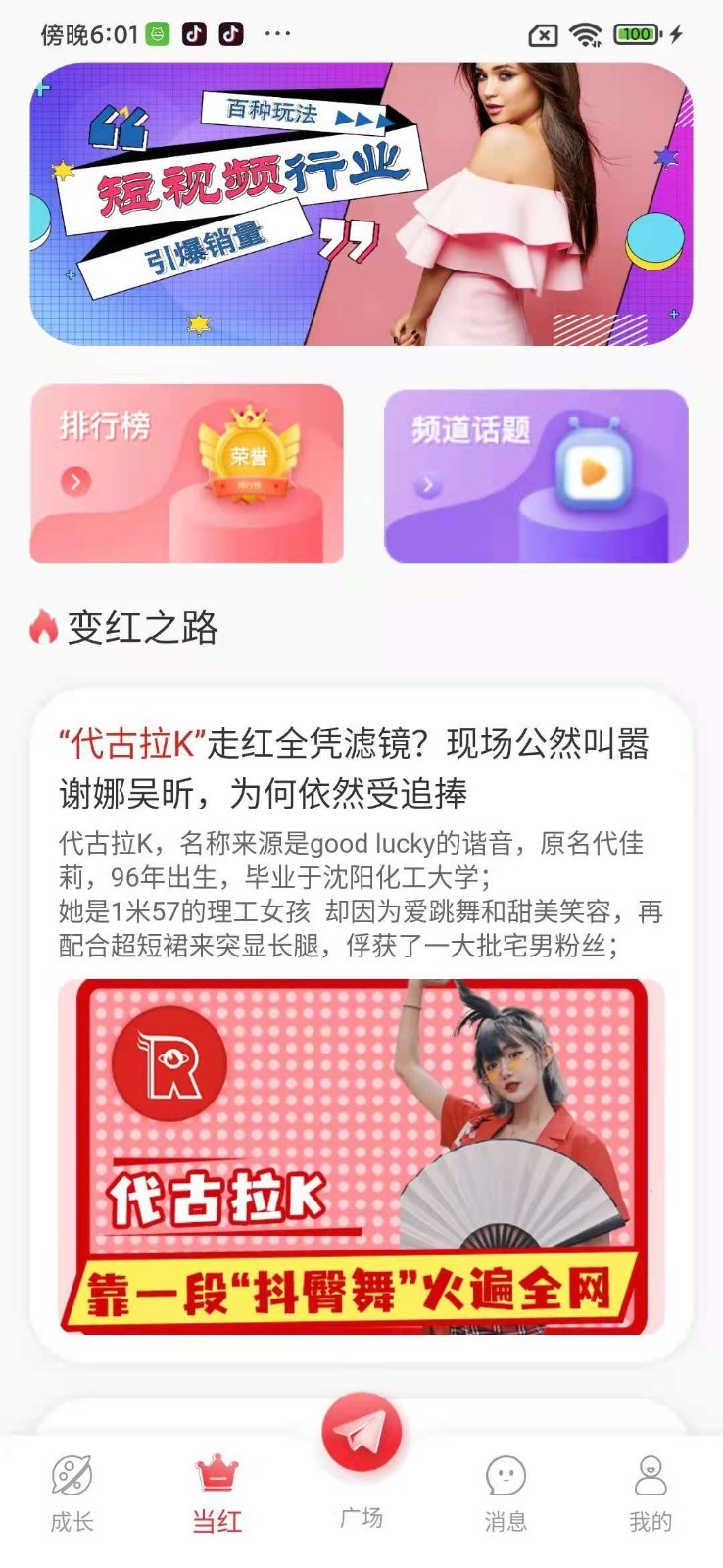Open the top banner promoting 短视频行业

point(361,204)
